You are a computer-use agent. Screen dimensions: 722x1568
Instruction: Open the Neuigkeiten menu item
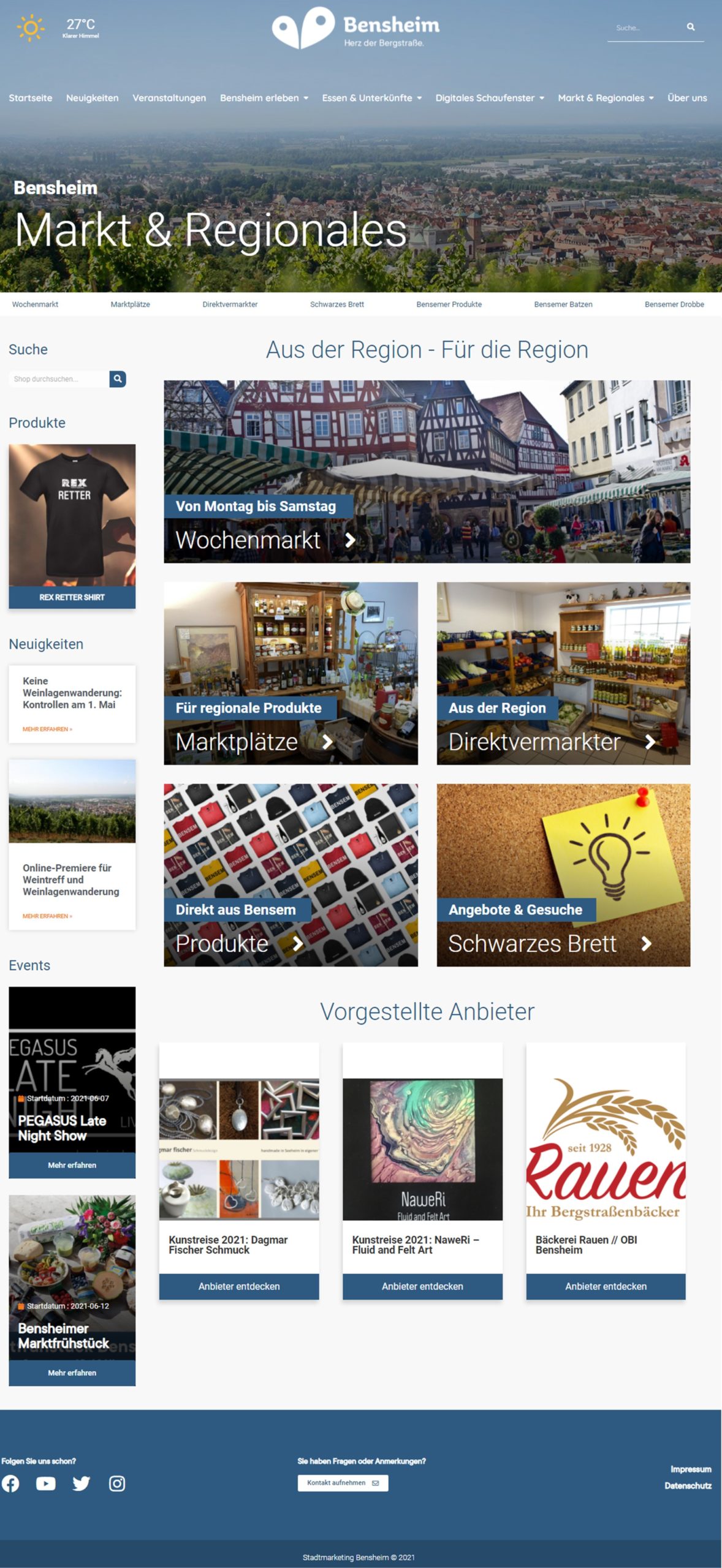[x=92, y=98]
